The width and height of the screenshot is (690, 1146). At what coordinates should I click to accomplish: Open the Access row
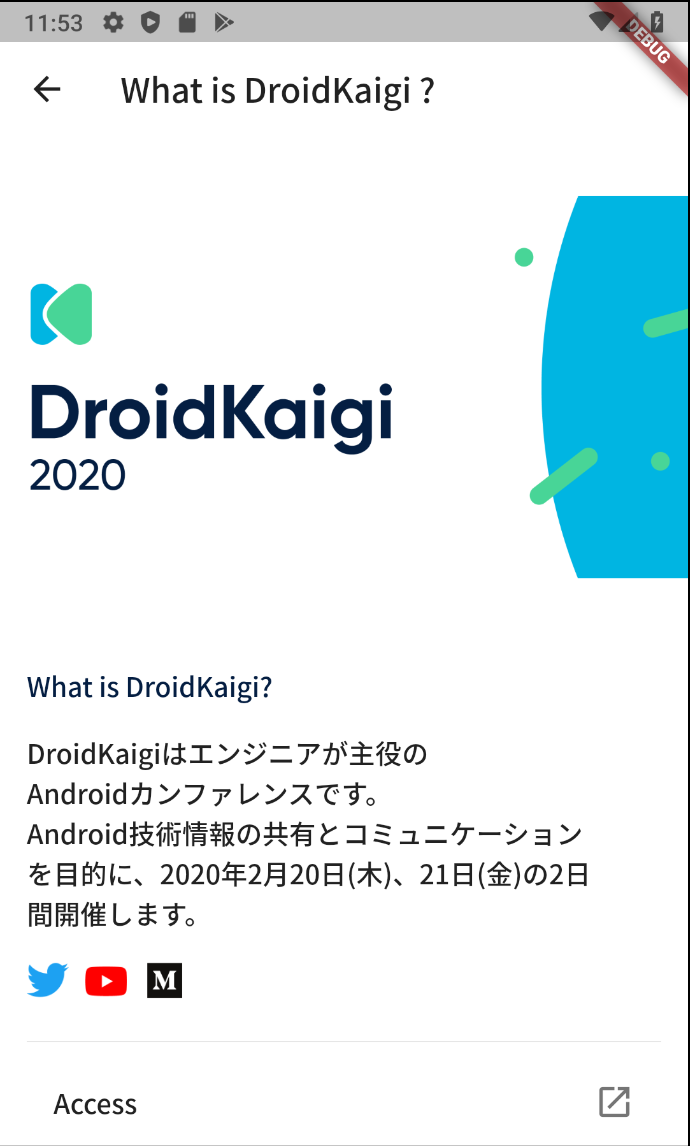point(344,1103)
